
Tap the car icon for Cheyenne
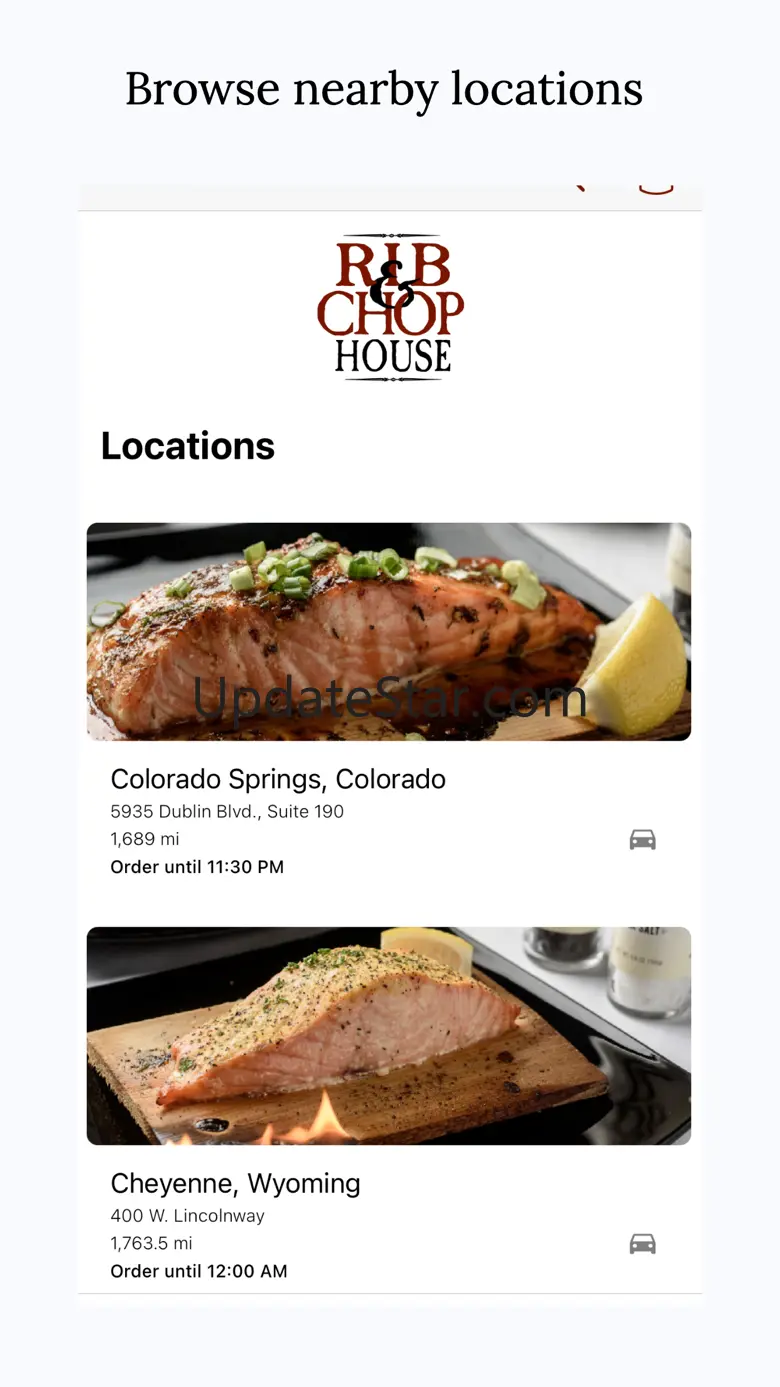(x=642, y=1243)
